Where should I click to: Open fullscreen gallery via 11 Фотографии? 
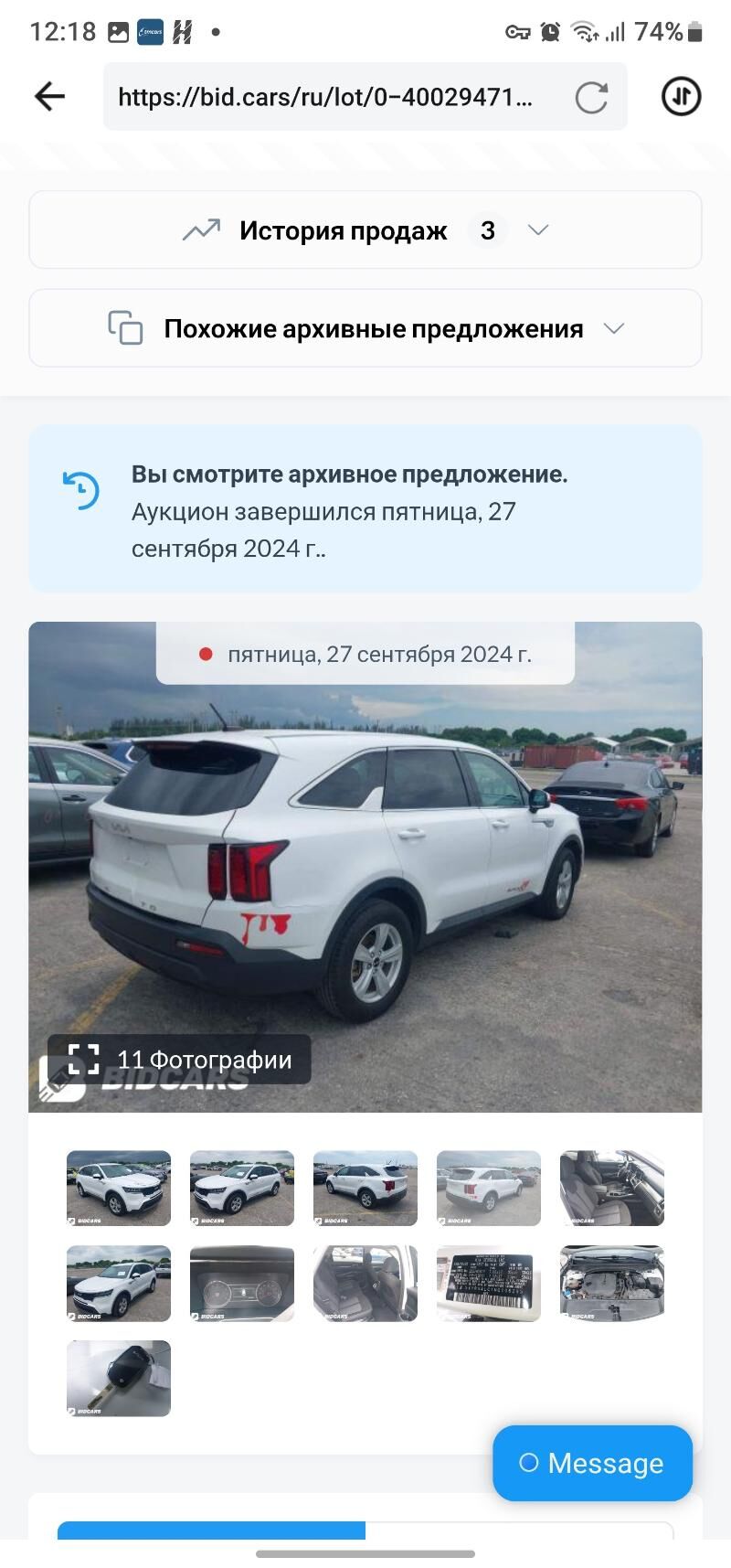point(179,1060)
